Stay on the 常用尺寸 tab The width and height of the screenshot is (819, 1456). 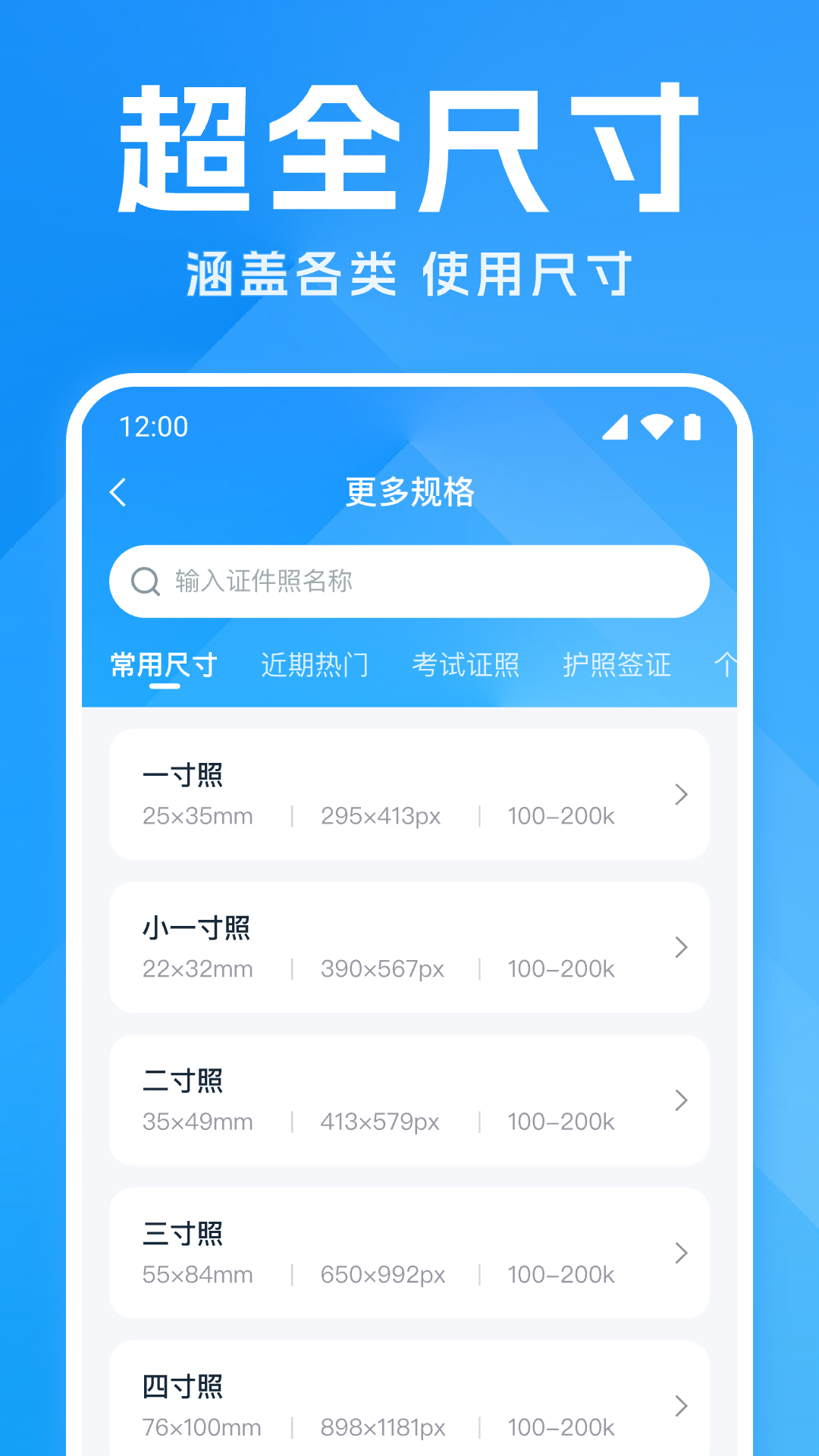pos(165,664)
